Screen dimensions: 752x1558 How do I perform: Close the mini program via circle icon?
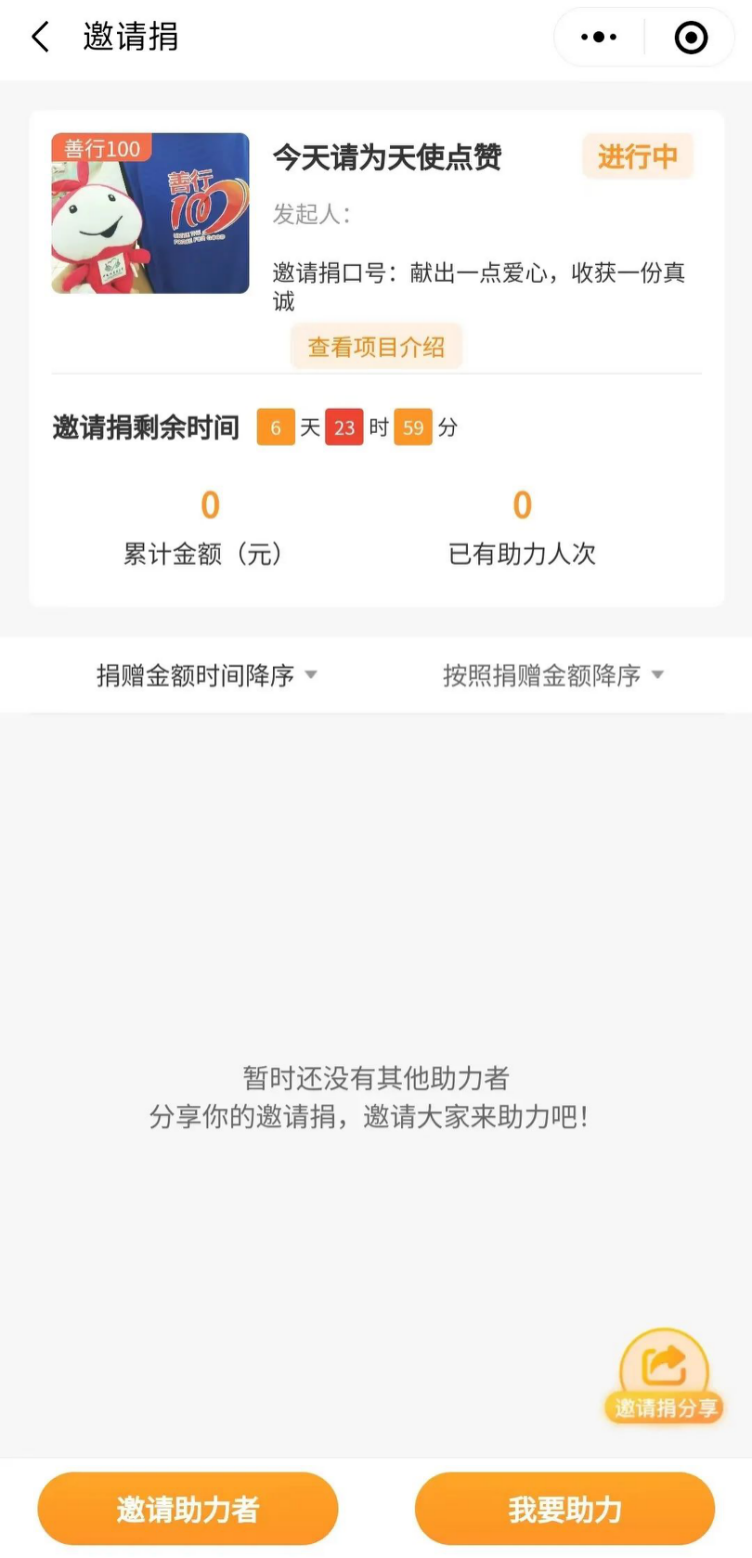(x=691, y=38)
